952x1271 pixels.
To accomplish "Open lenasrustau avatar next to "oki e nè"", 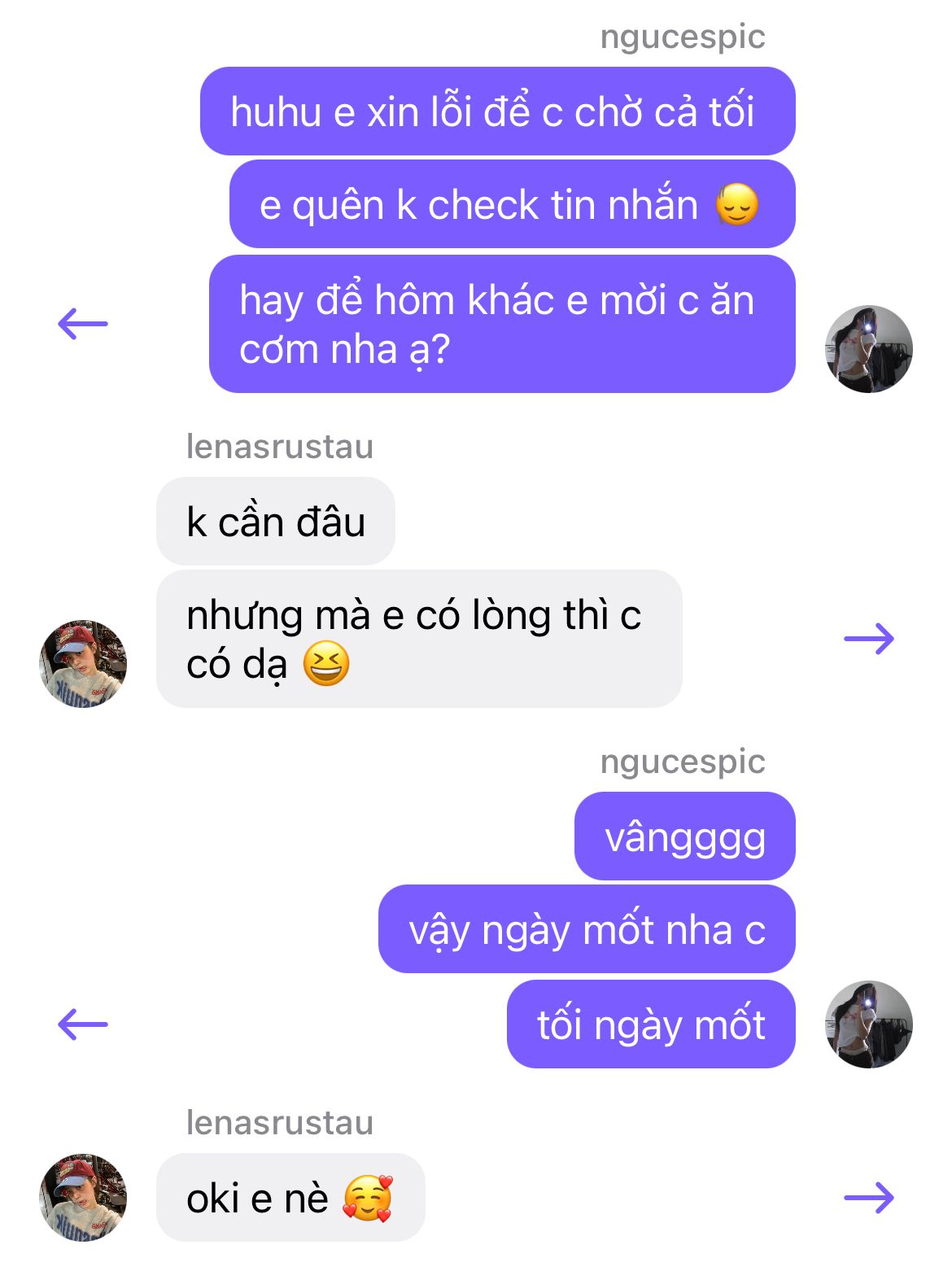I will click(83, 1197).
